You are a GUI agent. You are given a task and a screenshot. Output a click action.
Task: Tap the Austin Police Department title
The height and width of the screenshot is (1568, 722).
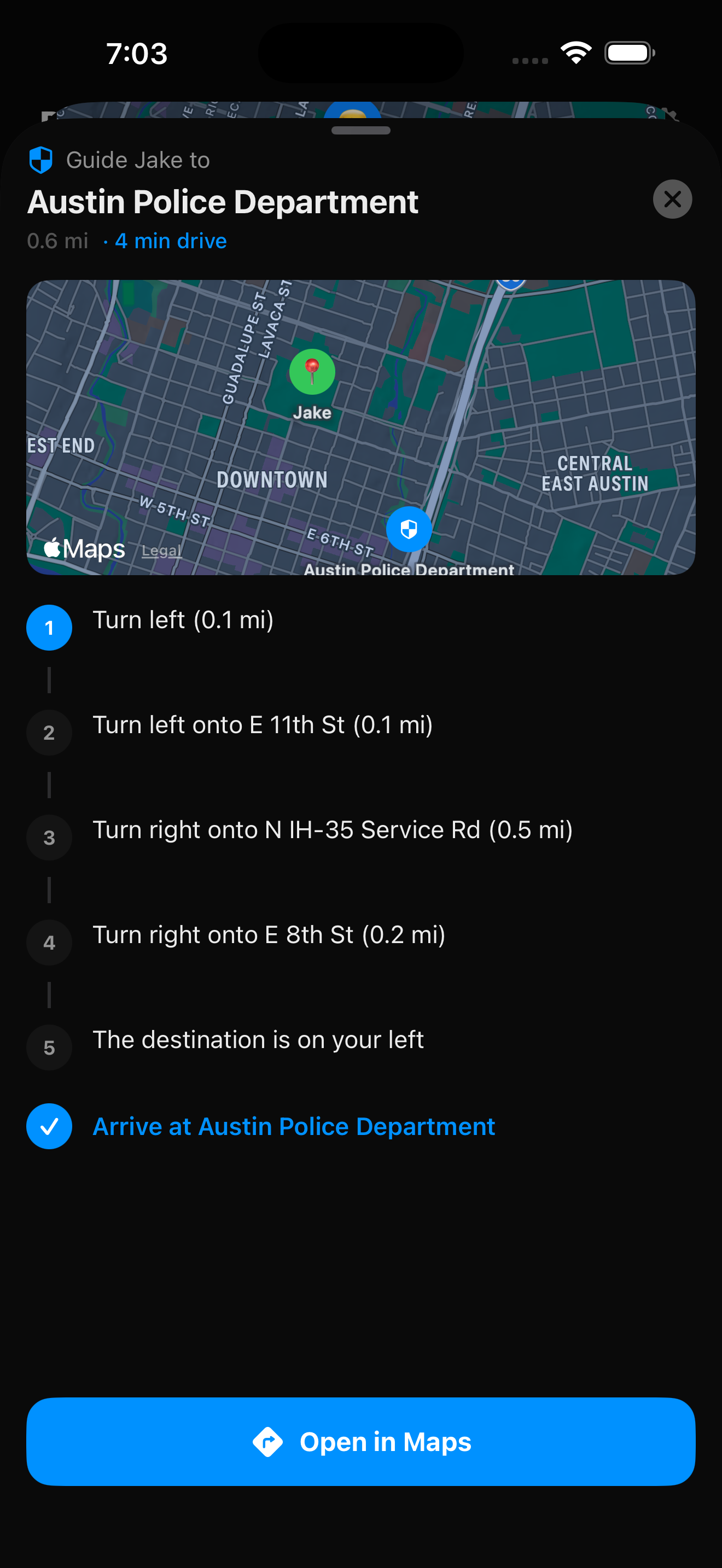pos(223,202)
